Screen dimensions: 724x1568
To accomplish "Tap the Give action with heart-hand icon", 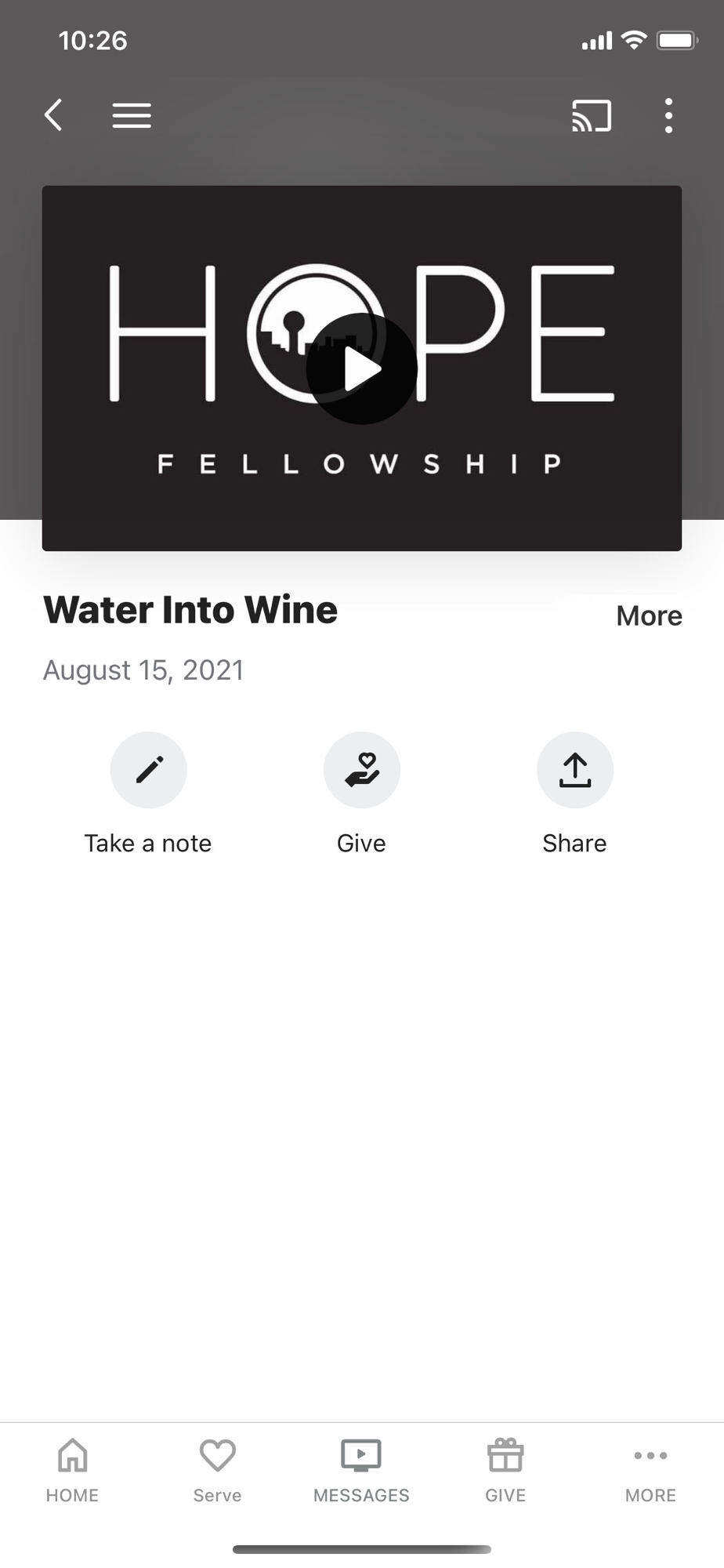I will tap(361, 793).
